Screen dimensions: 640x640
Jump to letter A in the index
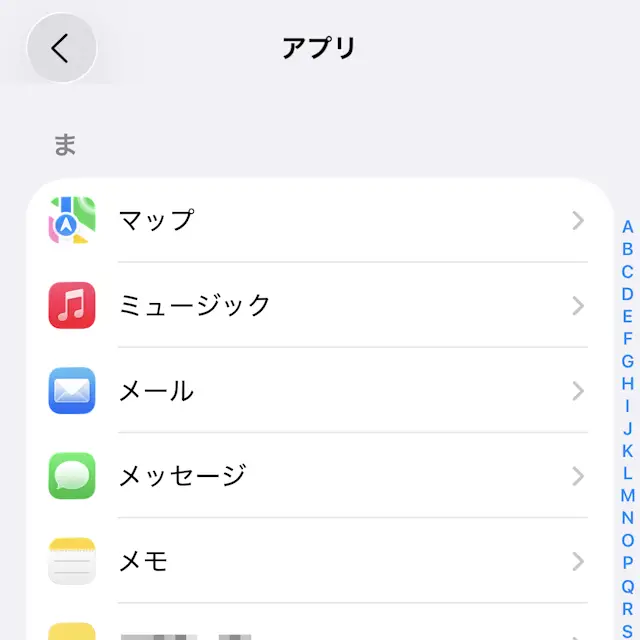click(x=627, y=227)
